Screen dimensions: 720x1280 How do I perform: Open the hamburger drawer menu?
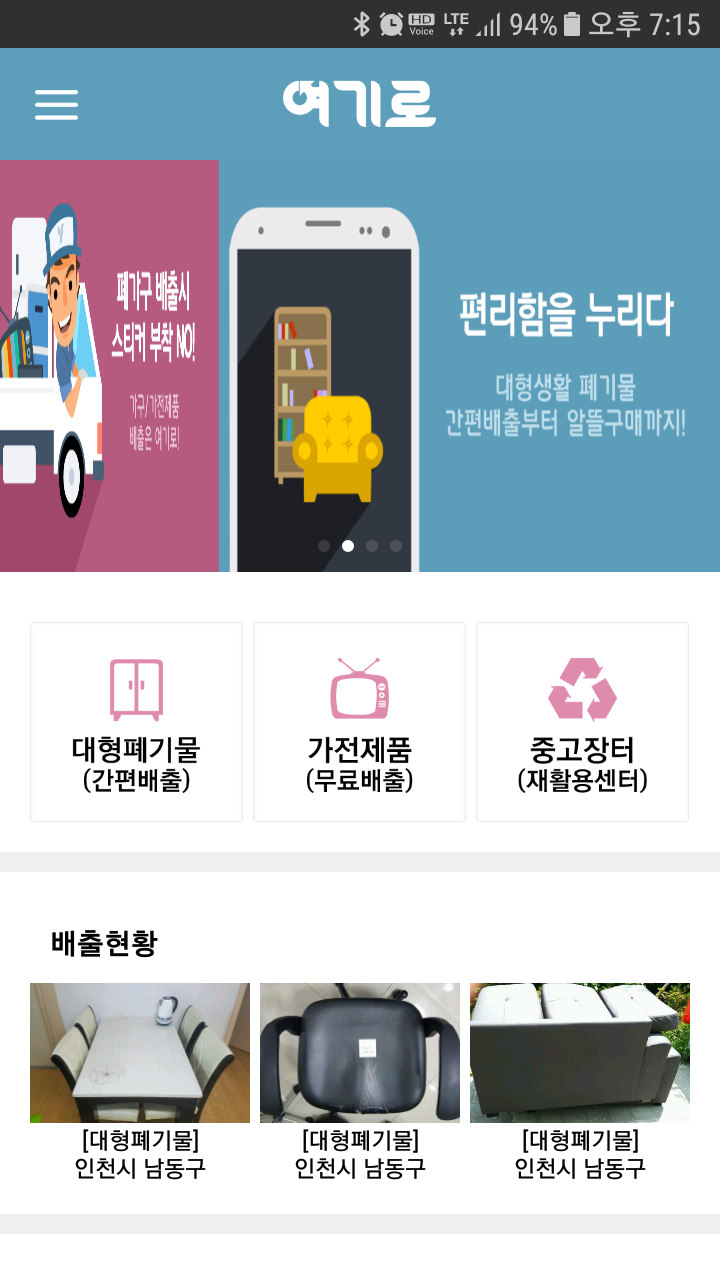(56, 104)
